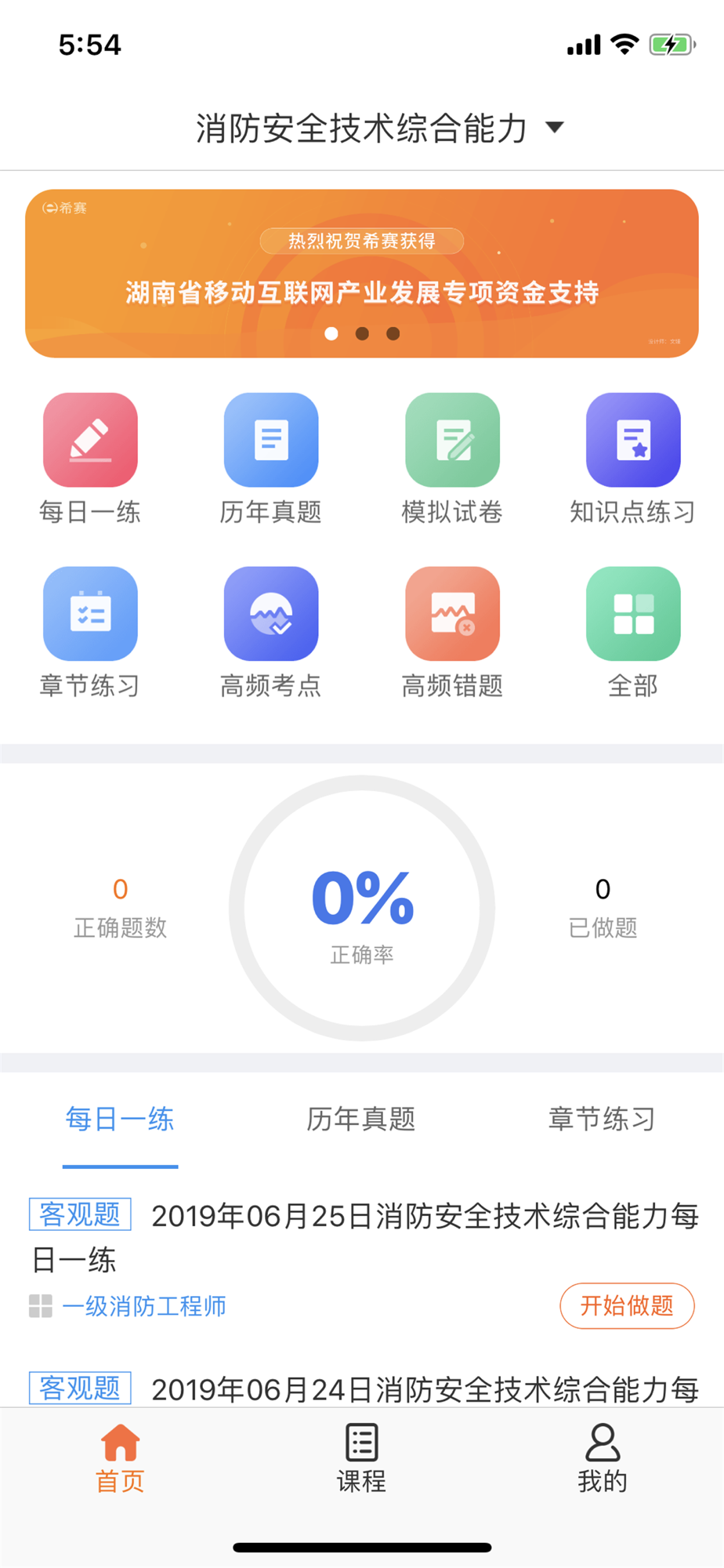Open the 一级消防工程师 category link

[144, 1306]
